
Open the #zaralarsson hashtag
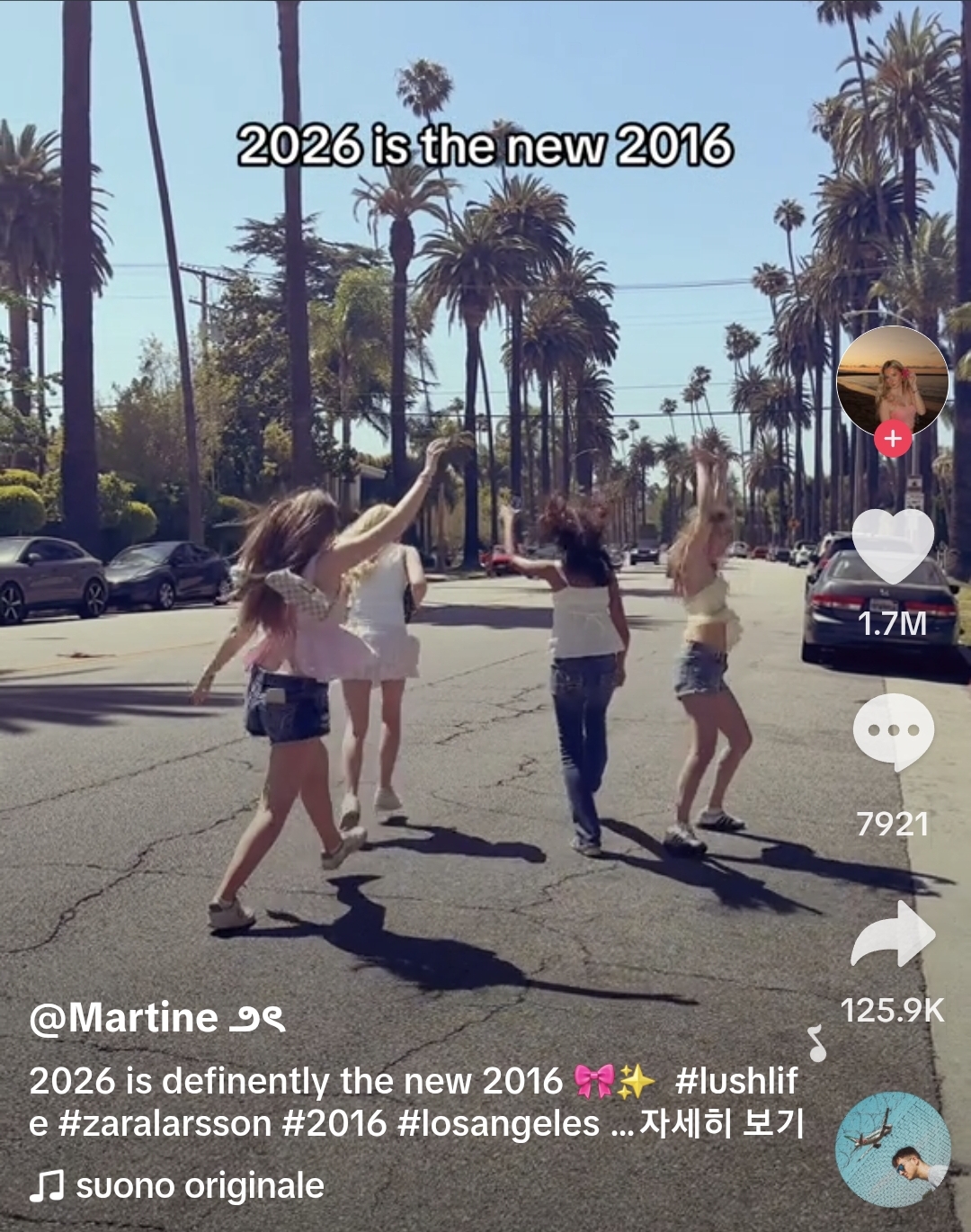tap(165, 1123)
